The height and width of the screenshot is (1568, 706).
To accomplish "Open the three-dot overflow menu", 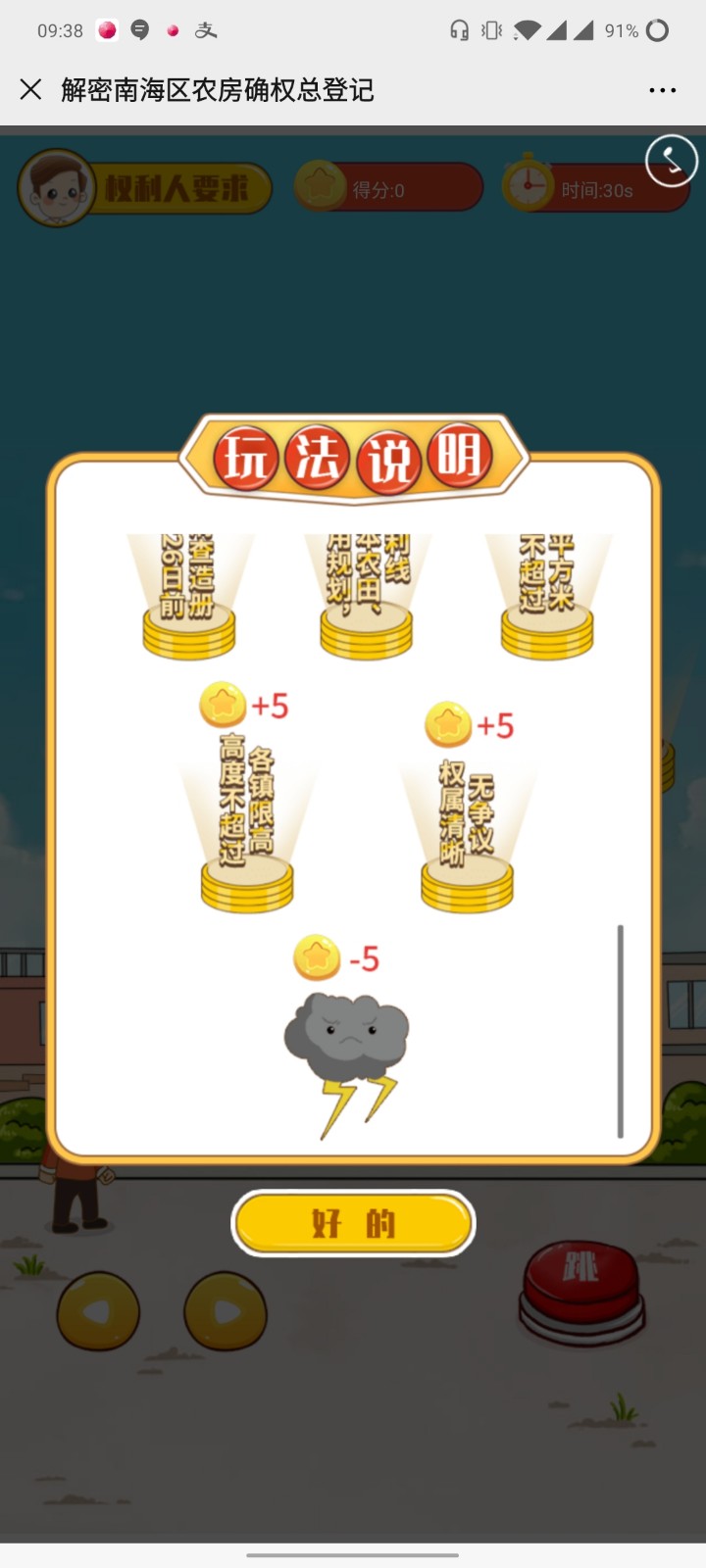I will 663,90.
